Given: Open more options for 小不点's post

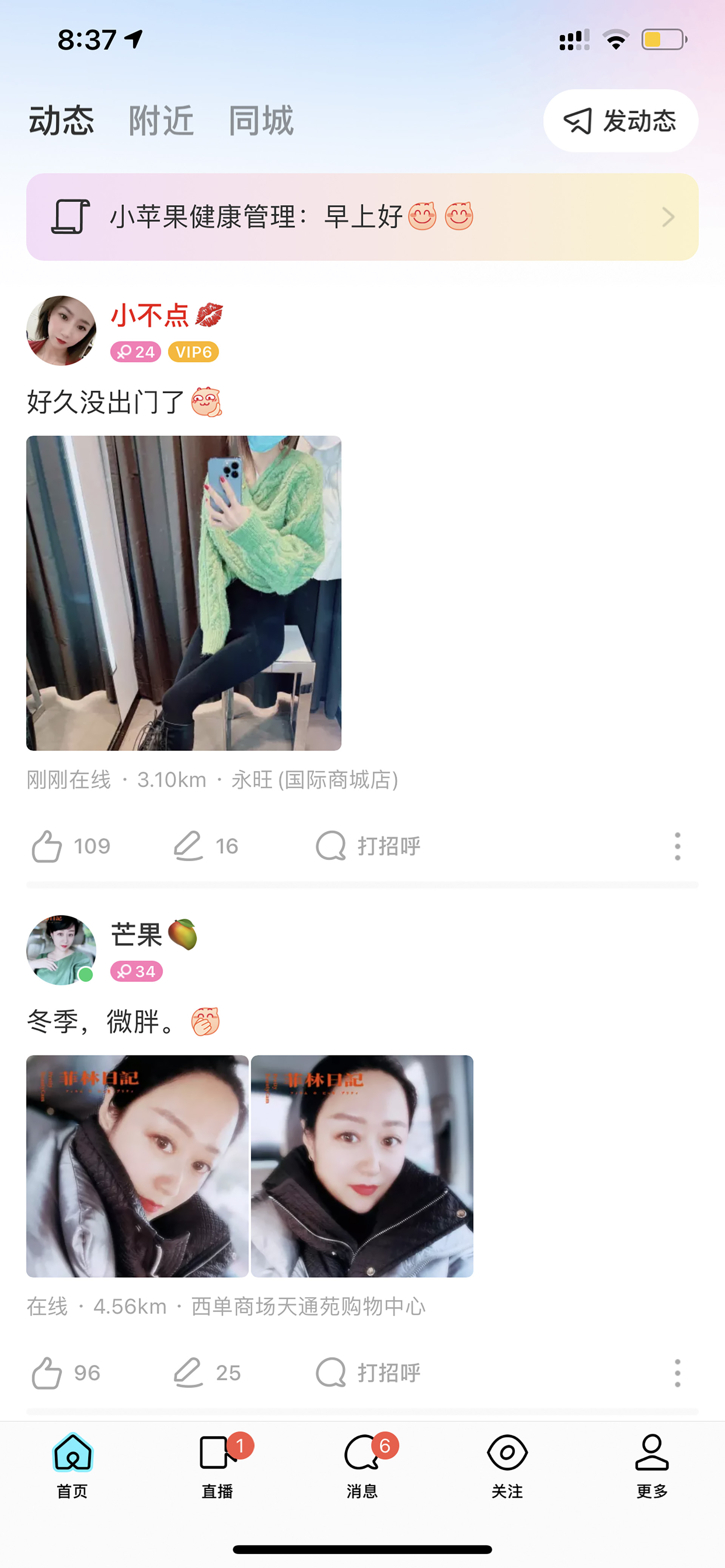Looking at the screenshot, I should pos(677,846).
